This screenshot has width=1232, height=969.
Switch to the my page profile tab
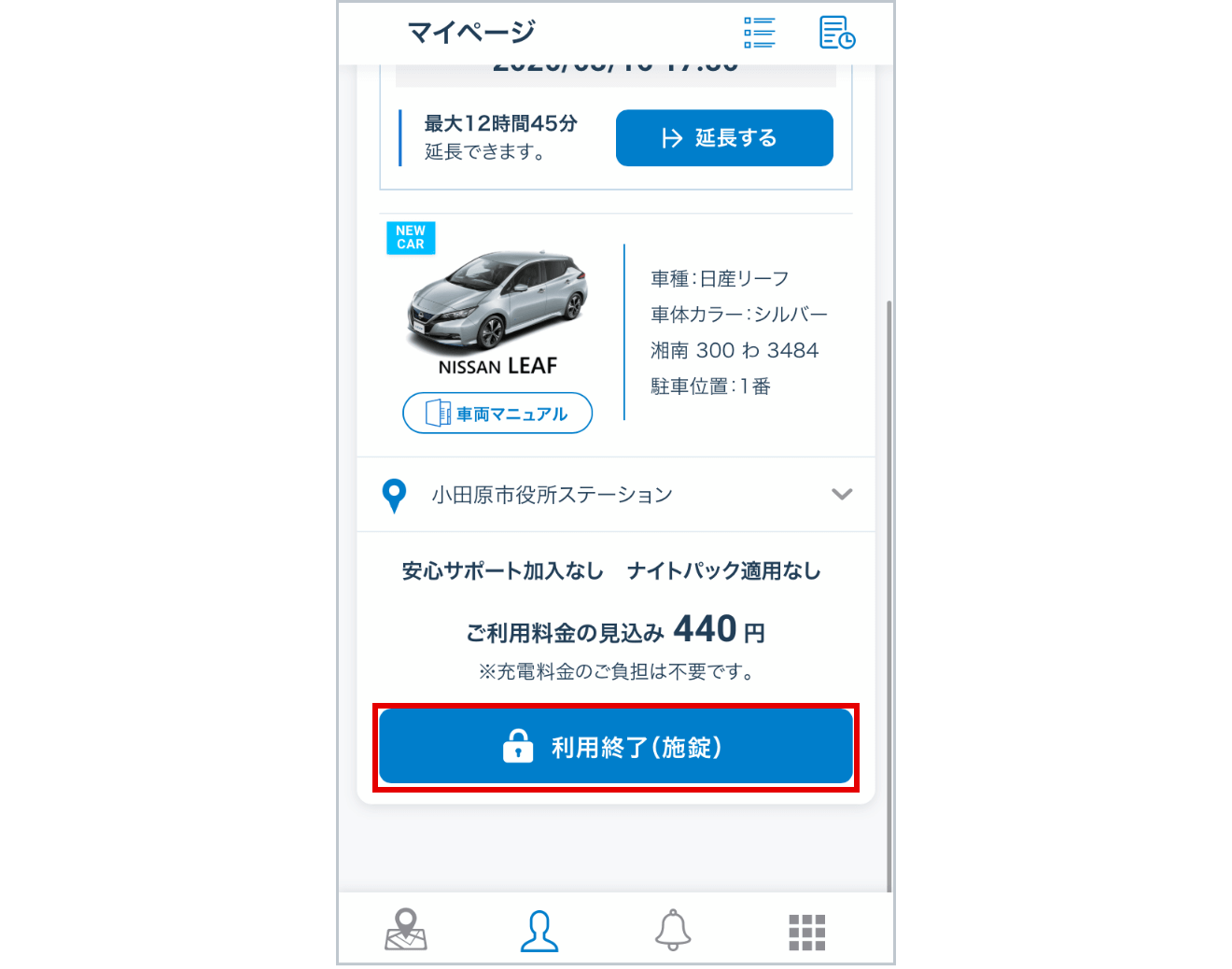[539, 930]
